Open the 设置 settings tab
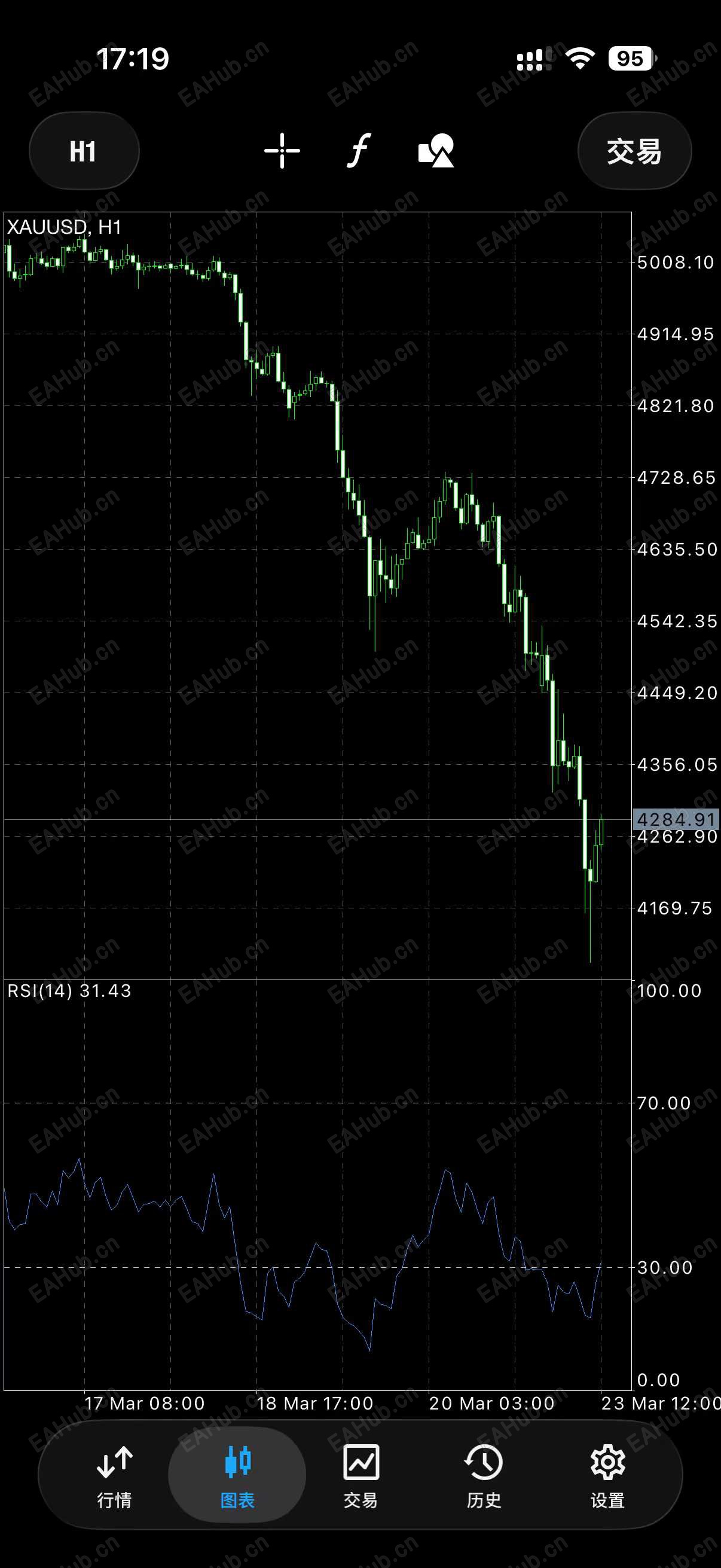 [x=607, y=1474]
